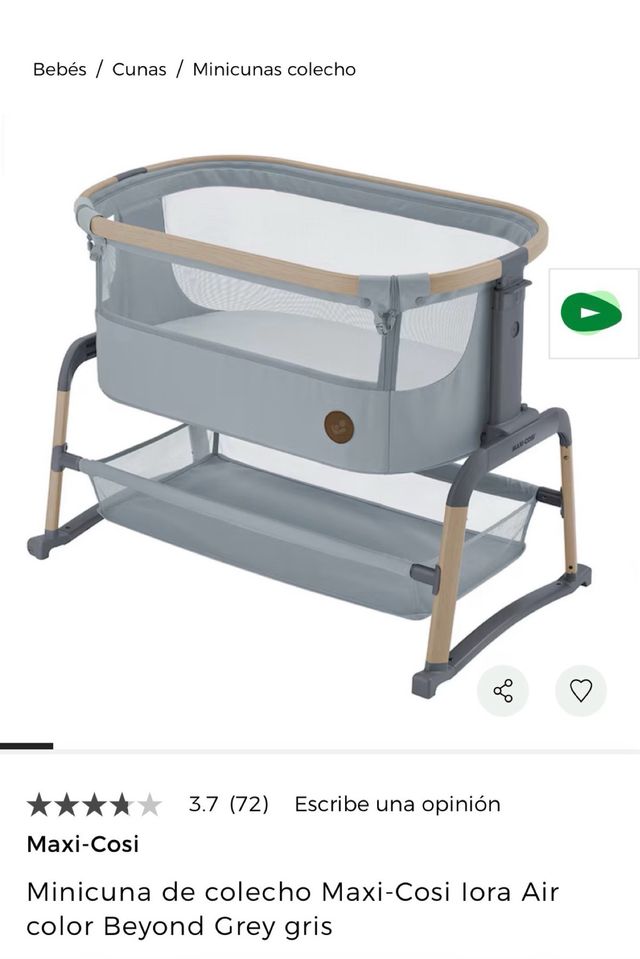Play the product video thumbnail

(593, 313)
